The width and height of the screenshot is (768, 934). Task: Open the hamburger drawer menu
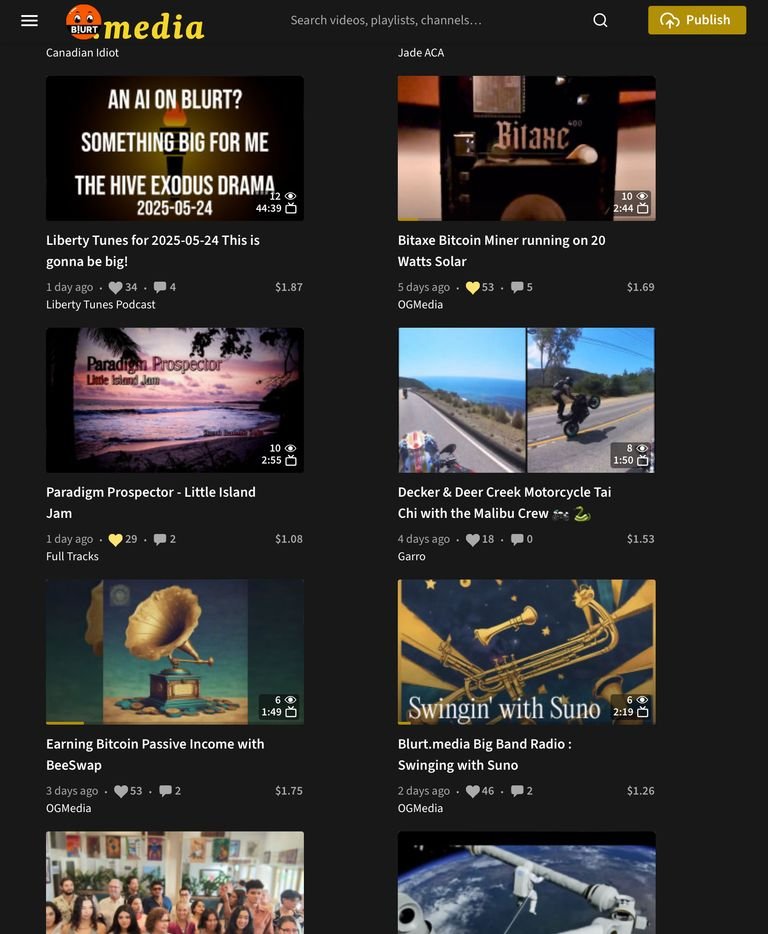click(29, 21)
